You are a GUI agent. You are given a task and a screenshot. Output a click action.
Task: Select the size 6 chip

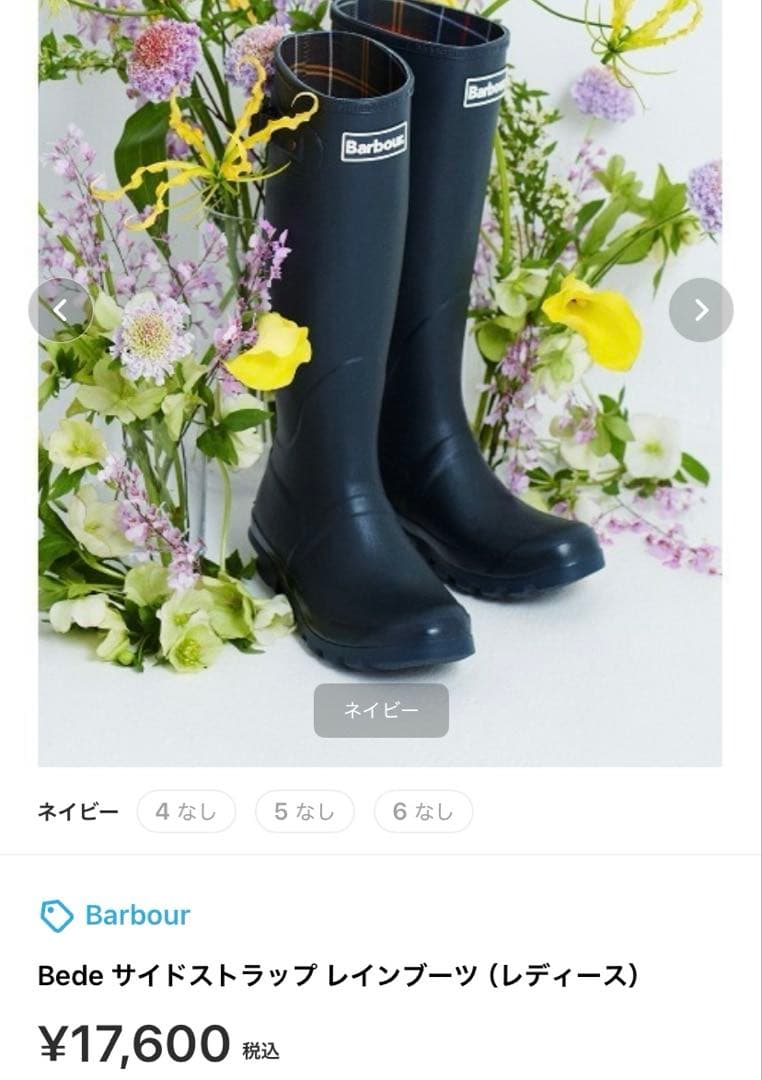(423, 811)
